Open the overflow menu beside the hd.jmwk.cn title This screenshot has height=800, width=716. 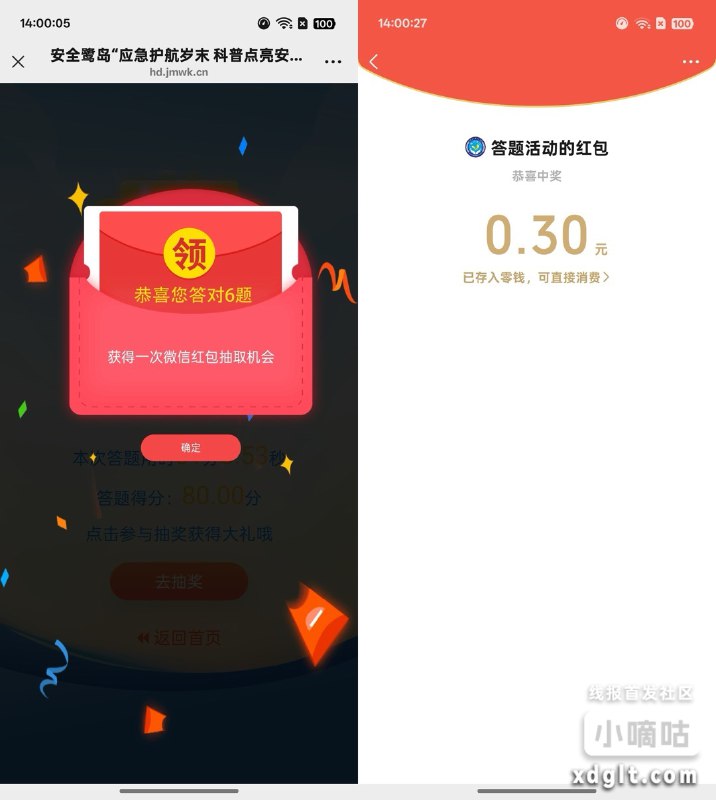333,62
